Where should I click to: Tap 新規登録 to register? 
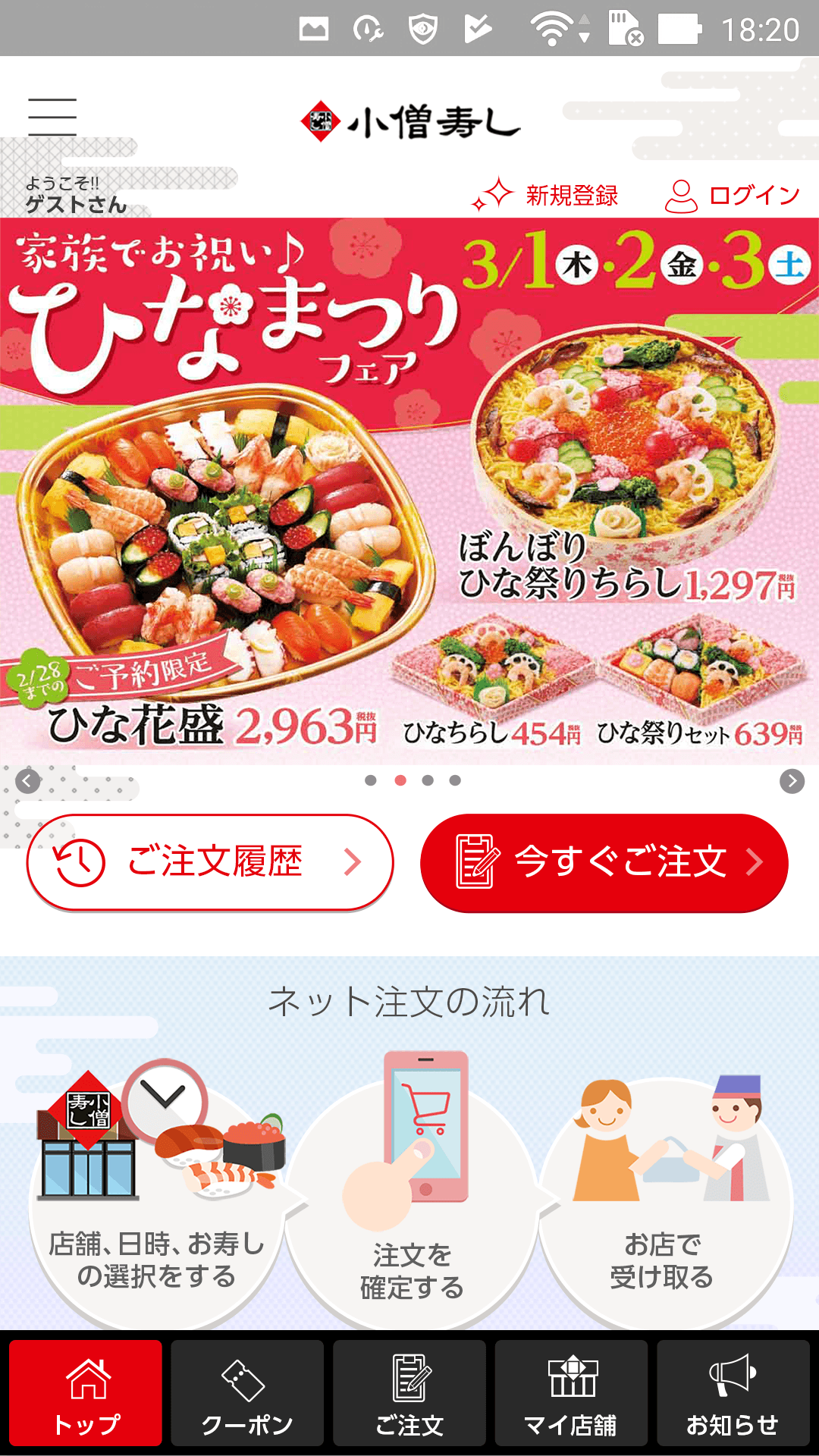(546, 196)
